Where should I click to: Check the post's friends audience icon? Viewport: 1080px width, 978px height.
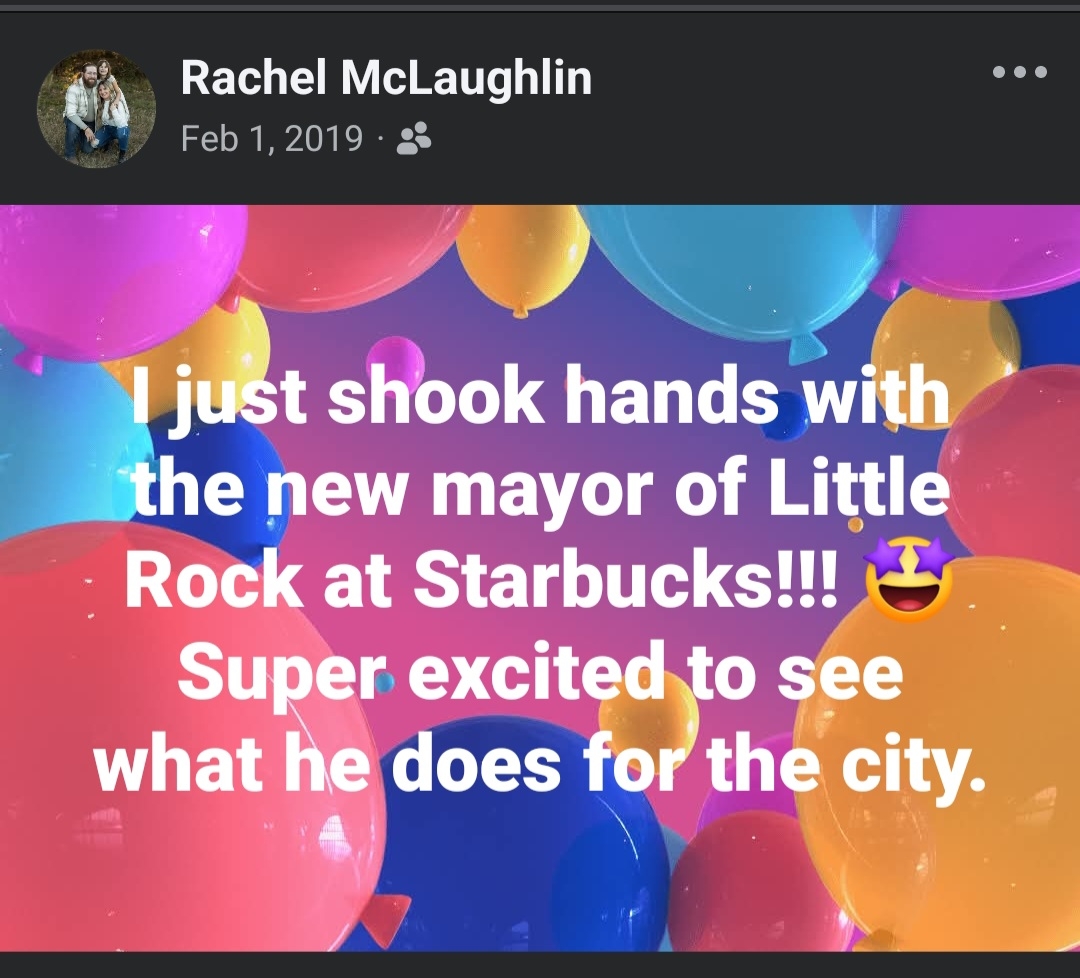[x=414, y=139]
